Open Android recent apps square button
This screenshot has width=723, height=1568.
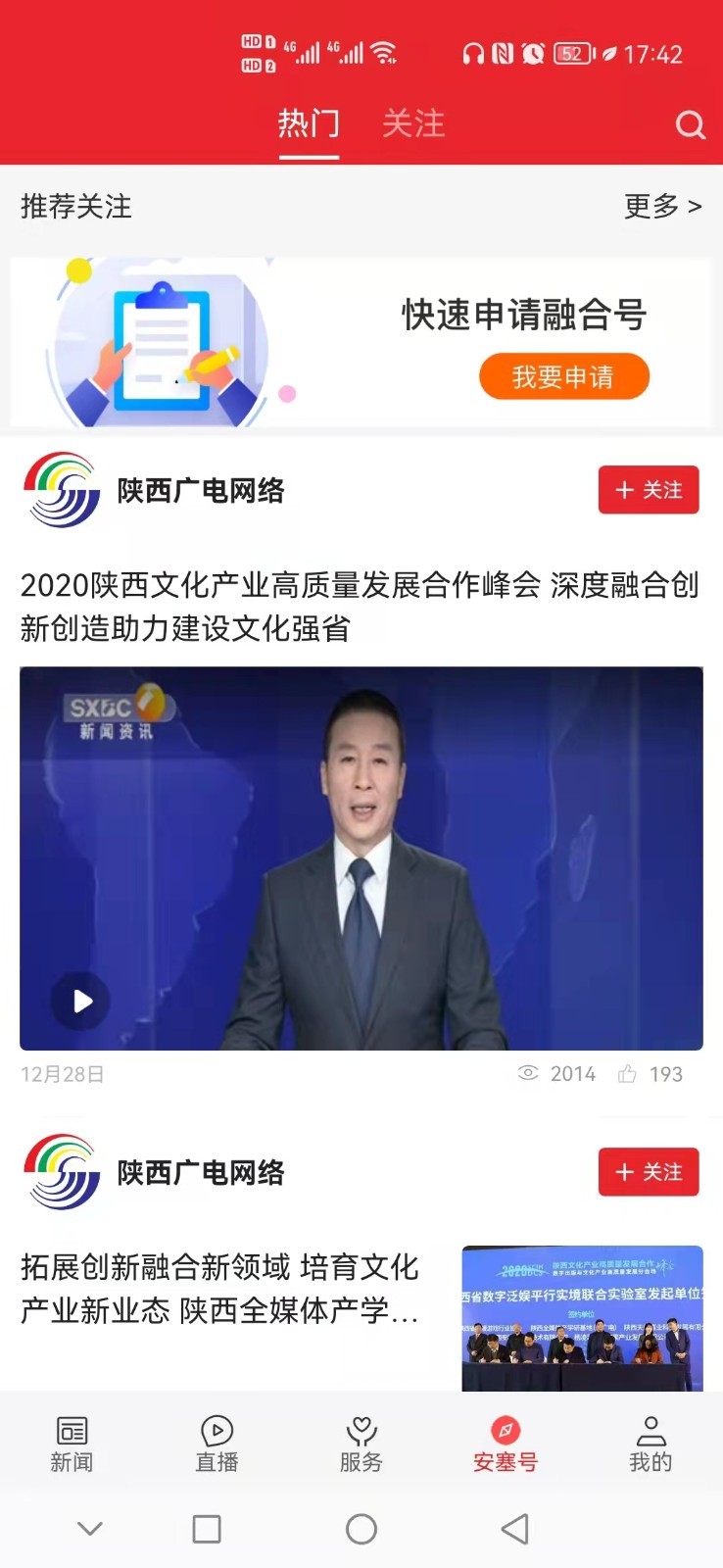point(206,1529)
